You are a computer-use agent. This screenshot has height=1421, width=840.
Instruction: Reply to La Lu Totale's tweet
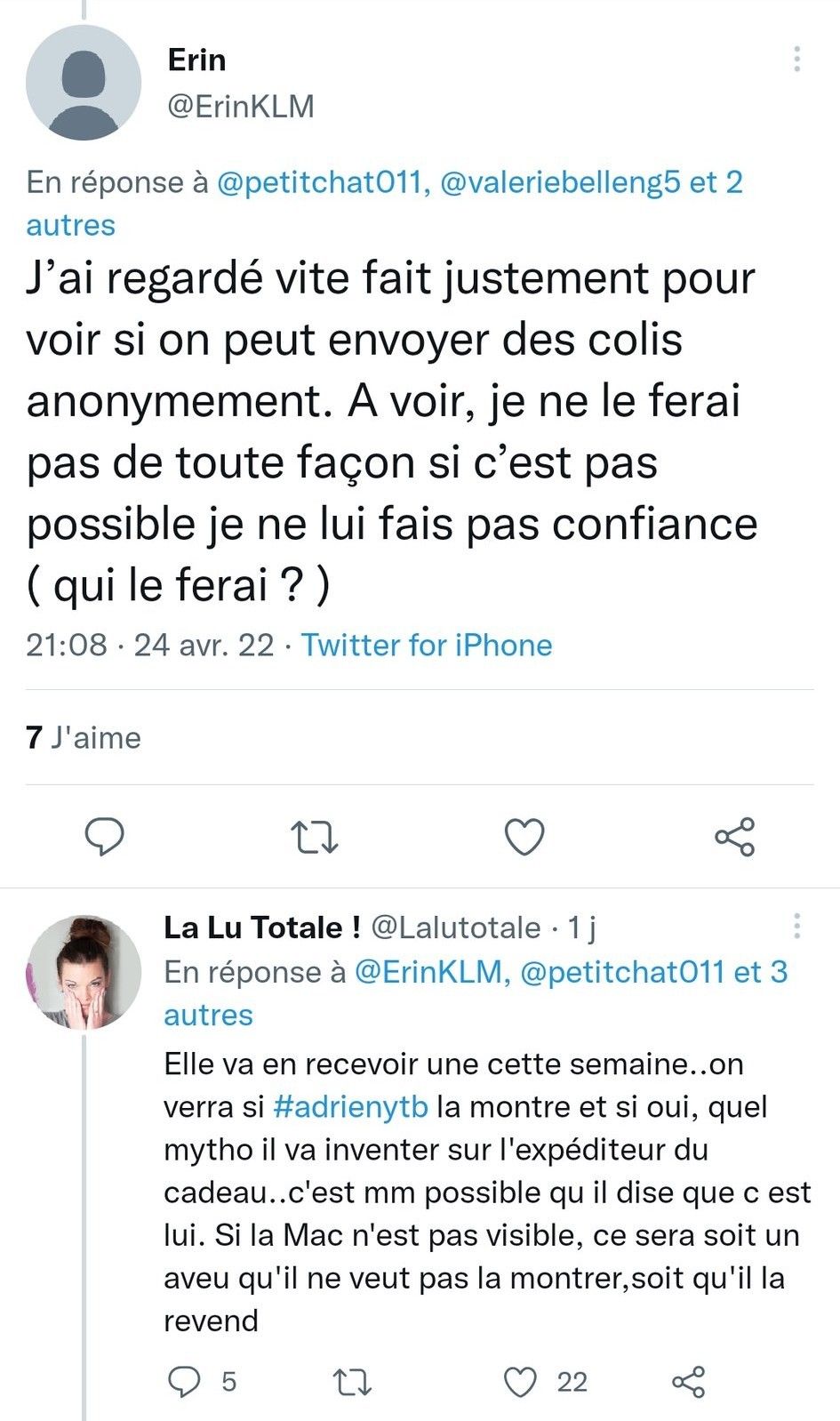185,1381
